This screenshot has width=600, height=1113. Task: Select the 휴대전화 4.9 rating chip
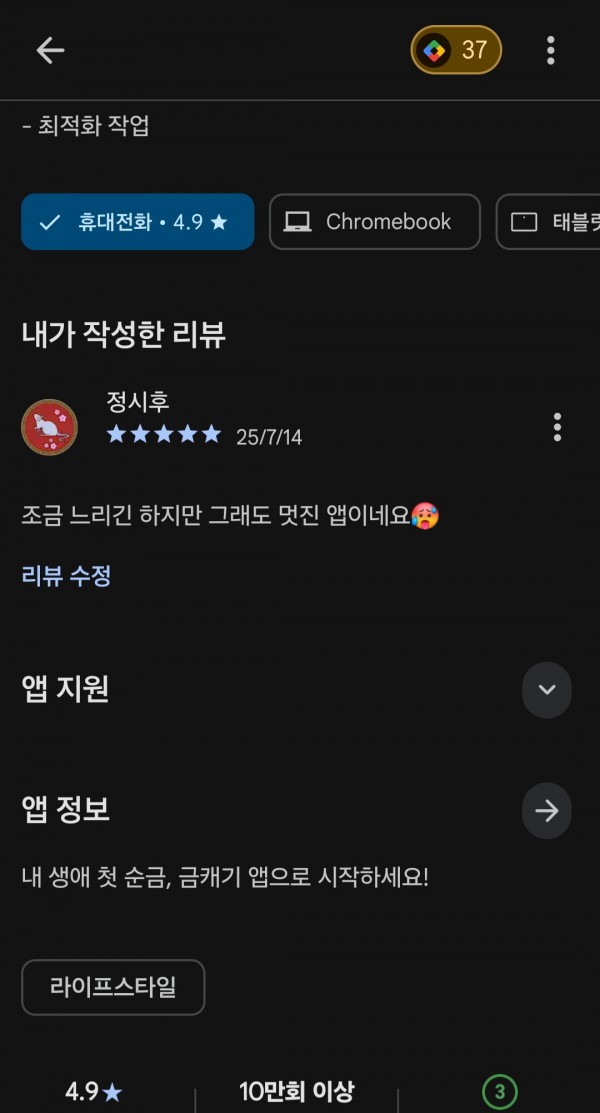point(138,222)
